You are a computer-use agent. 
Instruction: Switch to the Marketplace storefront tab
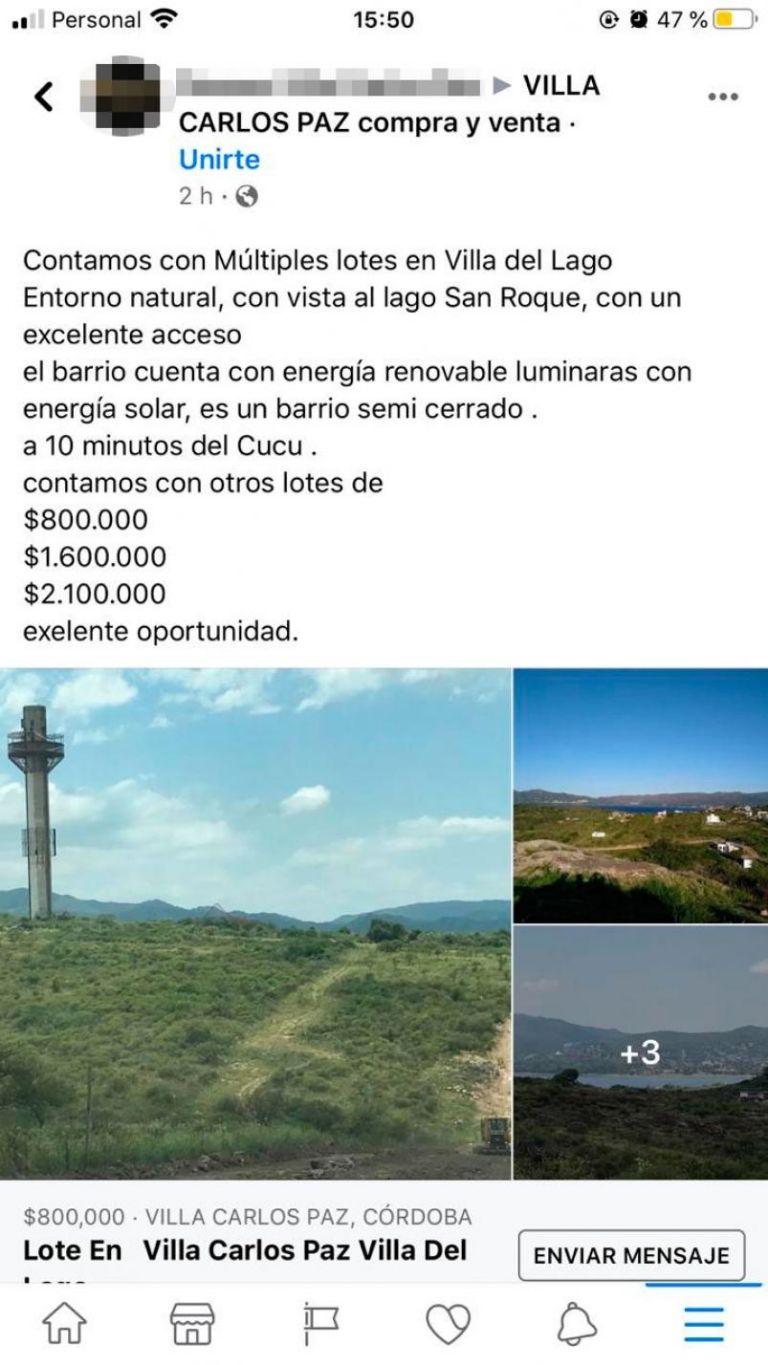tap(192, 1324)
